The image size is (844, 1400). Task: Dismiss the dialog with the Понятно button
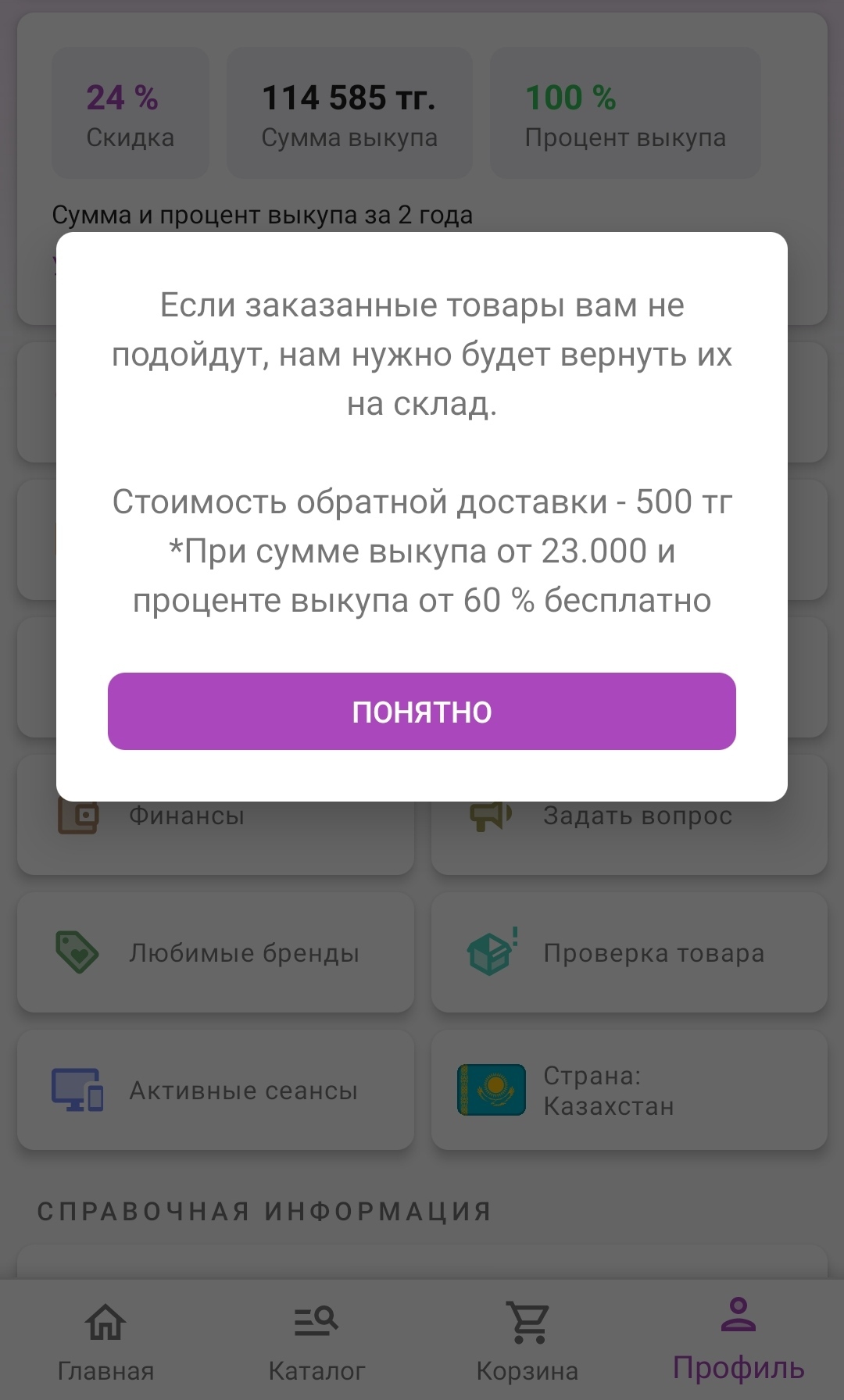[x=422, y=712]
